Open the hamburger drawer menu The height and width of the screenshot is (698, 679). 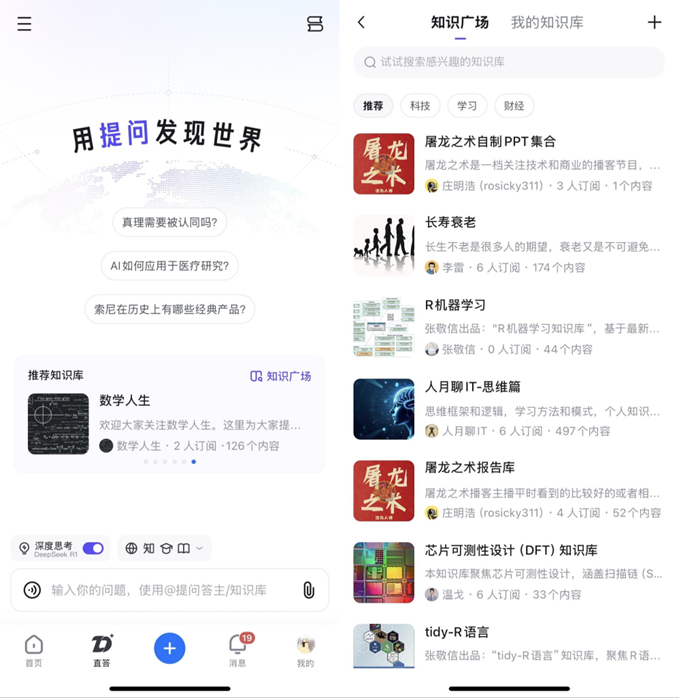tap(24, 24)
